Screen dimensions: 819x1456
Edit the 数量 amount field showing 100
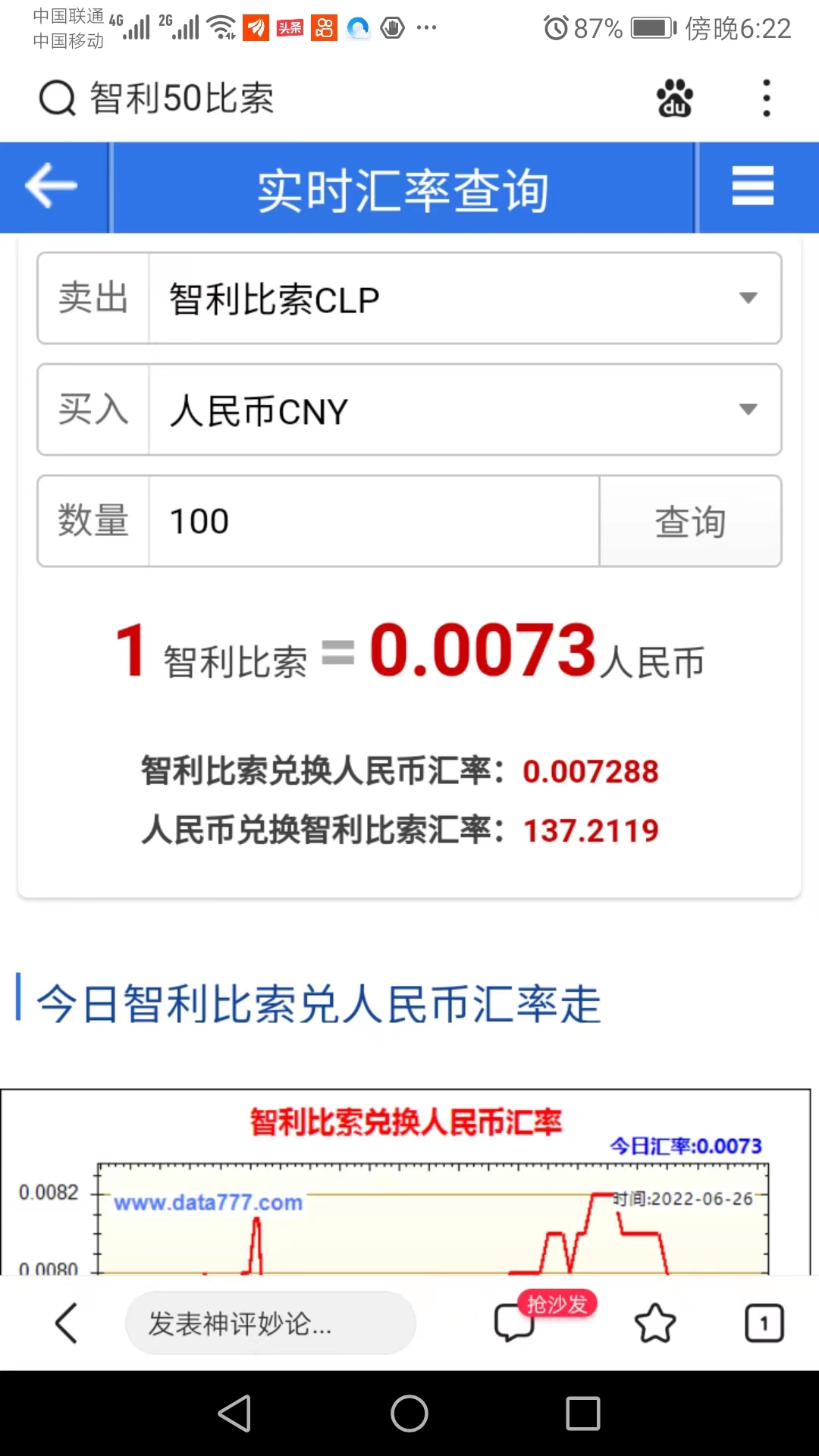point(372,520)
